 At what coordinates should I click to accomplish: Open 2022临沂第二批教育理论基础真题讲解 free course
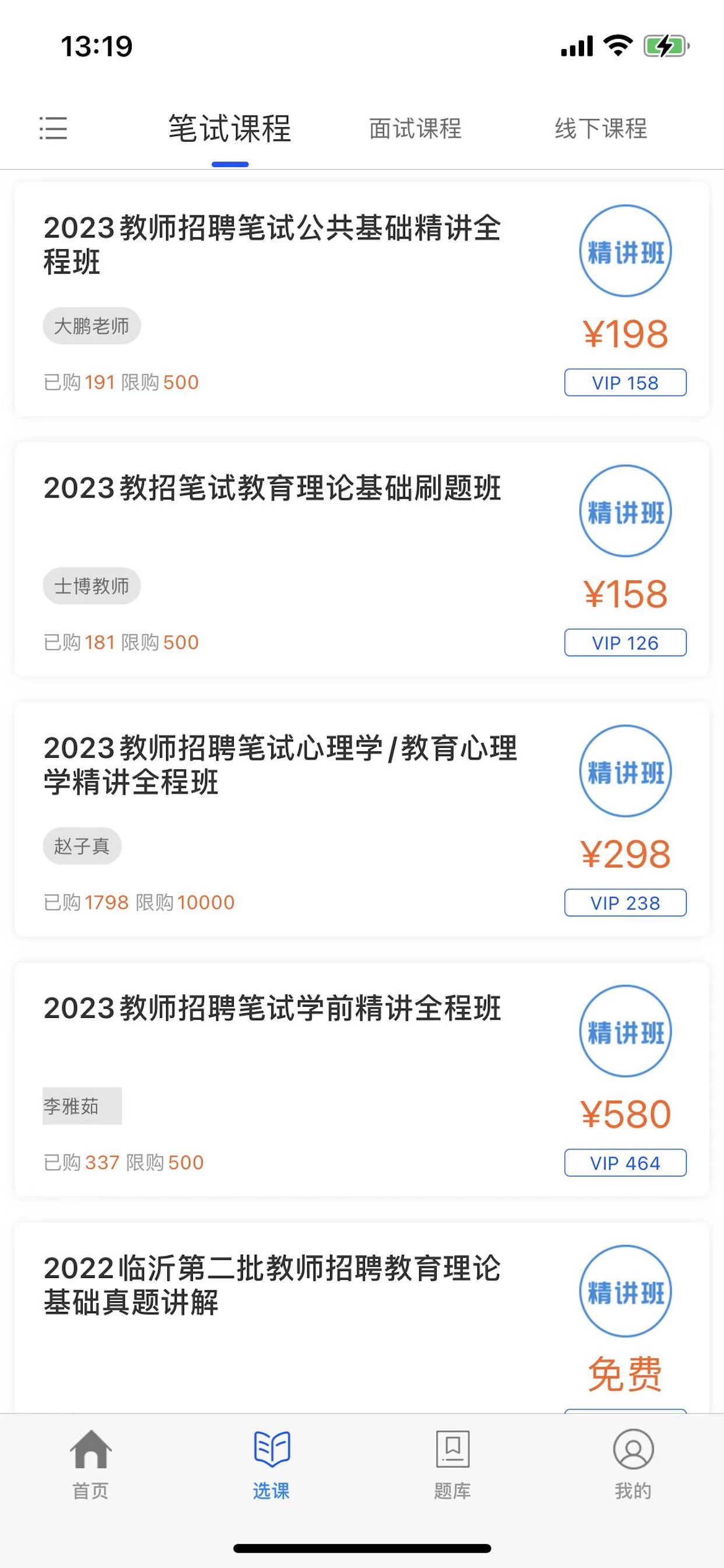click(x=362, y=1317)
